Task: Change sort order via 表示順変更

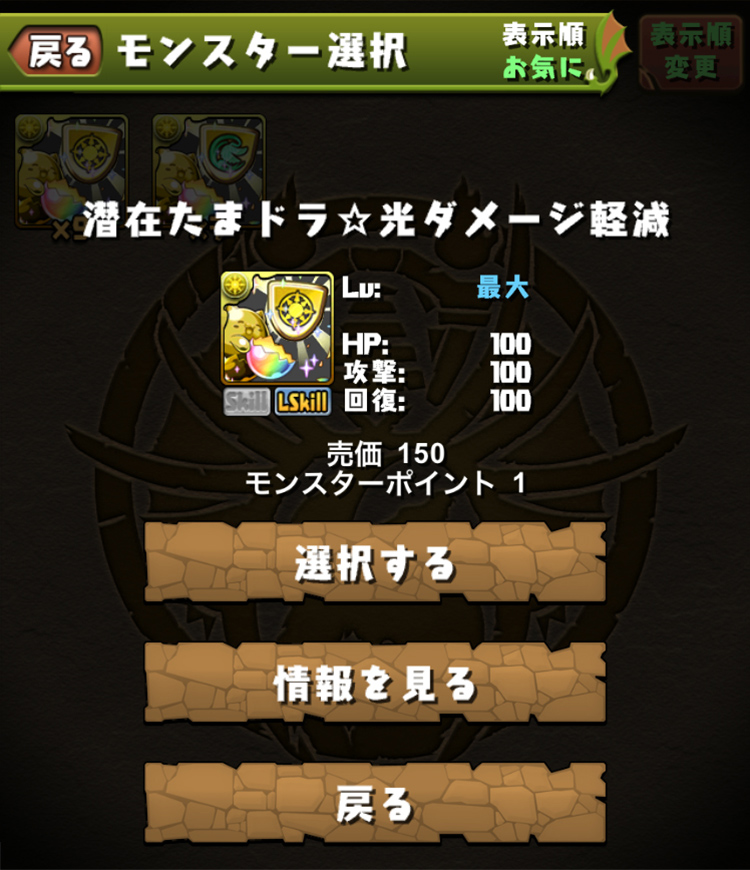Action: 690,52
